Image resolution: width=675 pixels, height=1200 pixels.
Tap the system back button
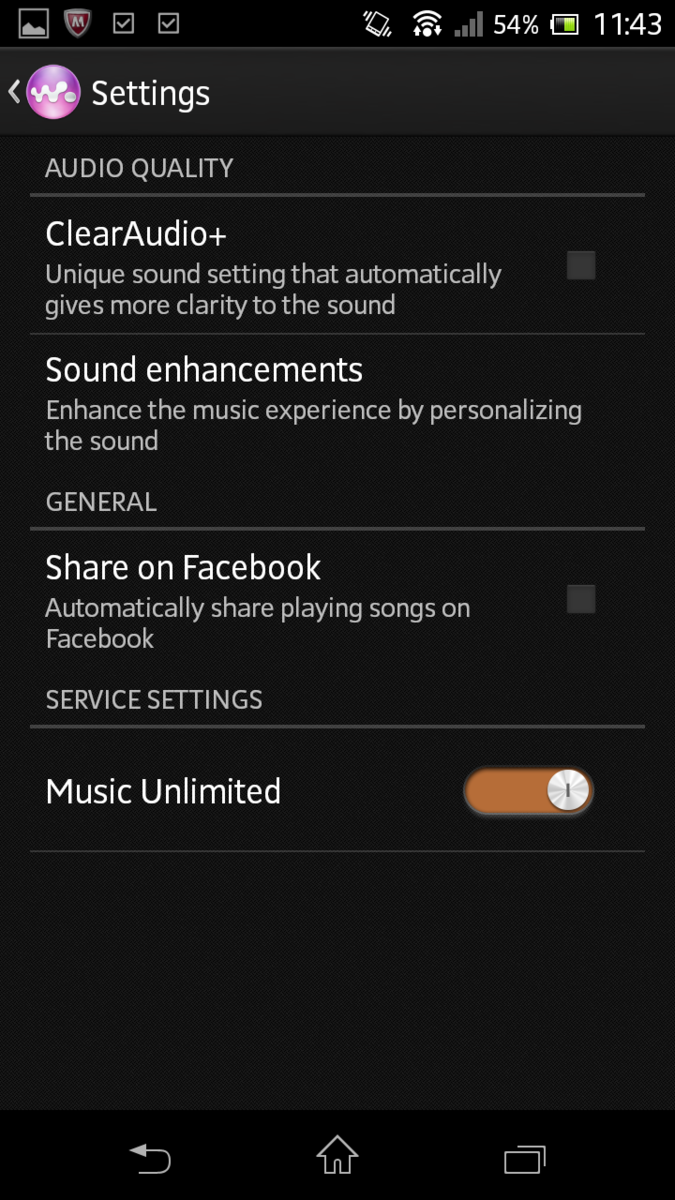[x=150, y=1158]
